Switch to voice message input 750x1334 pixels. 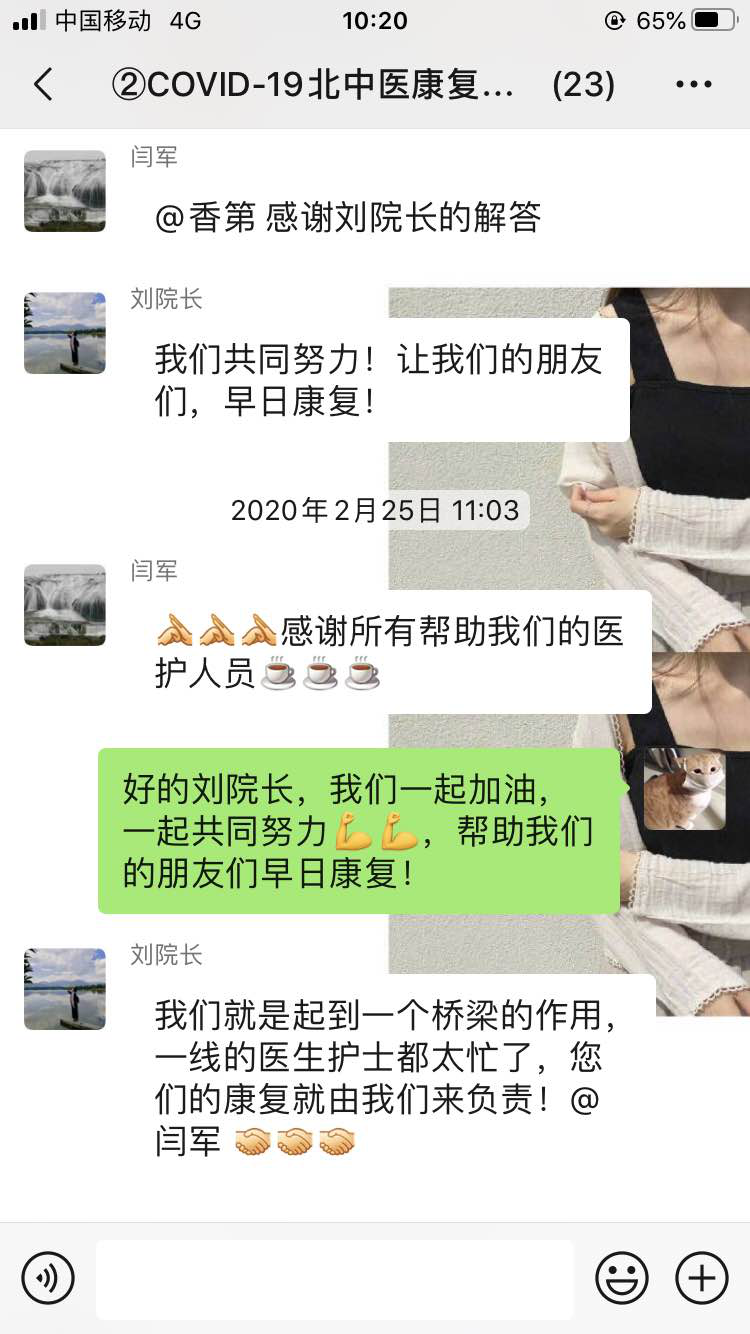48,1277
